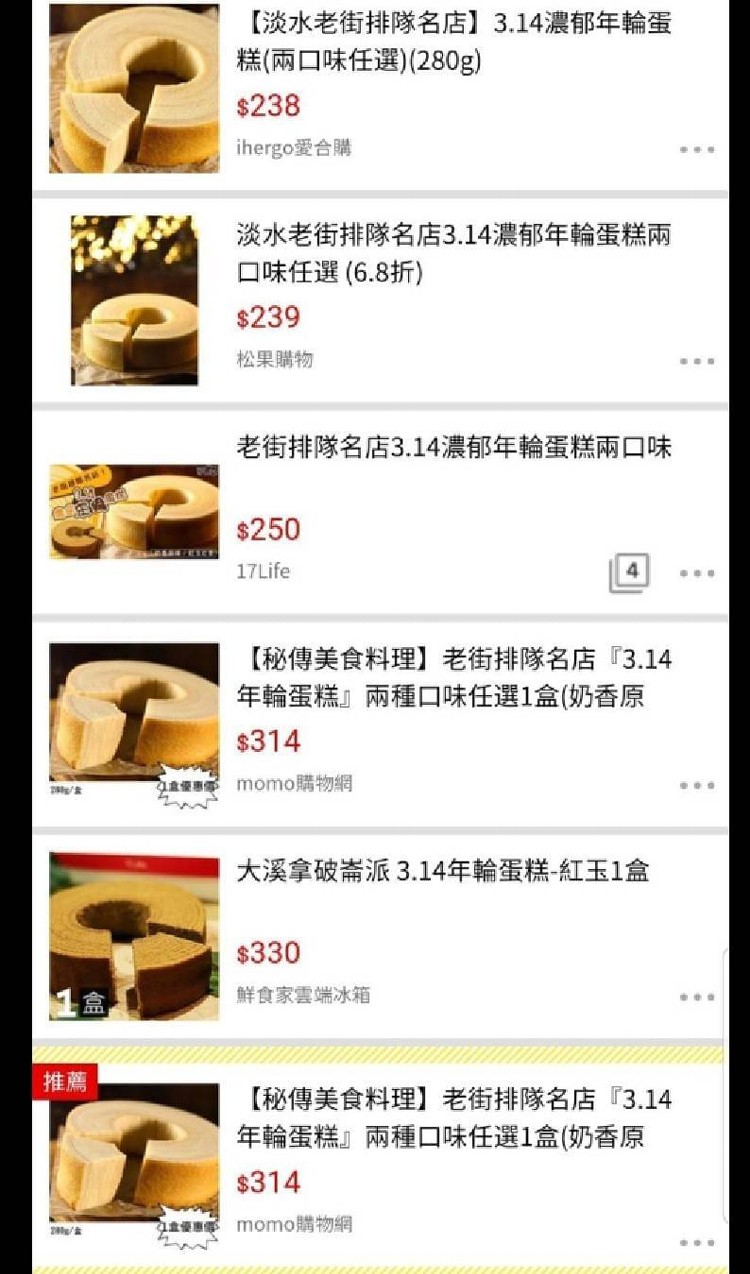Open the 推薦 recommended momo購物網 listing
Screen dimensions: 750x1274
453,1118
